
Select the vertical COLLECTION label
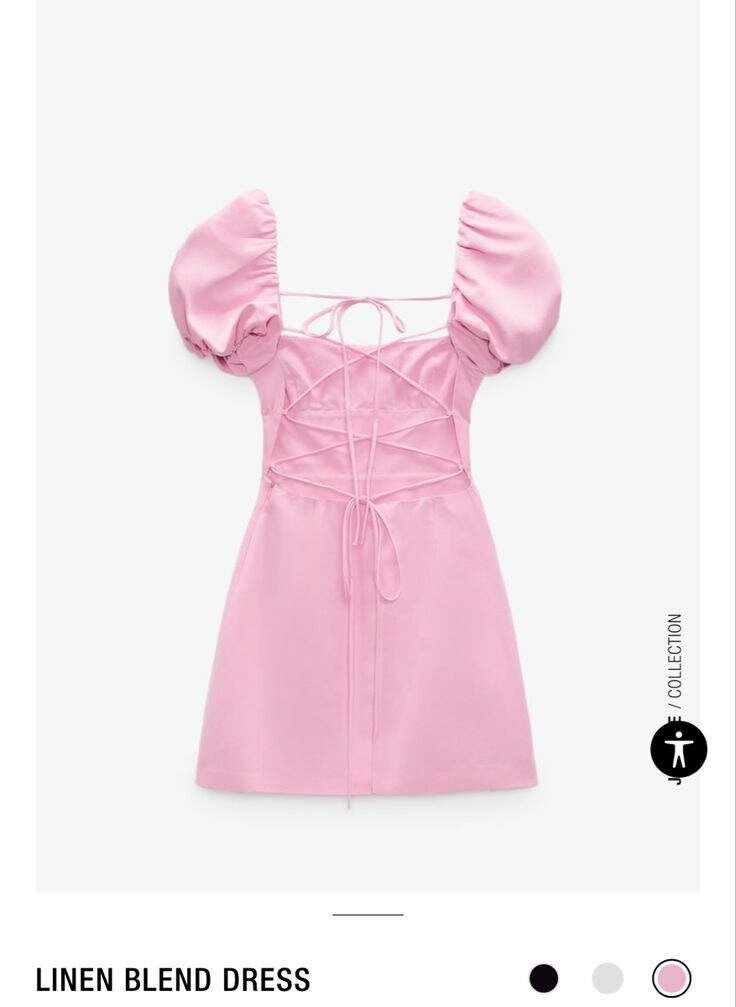pos(678,655)
